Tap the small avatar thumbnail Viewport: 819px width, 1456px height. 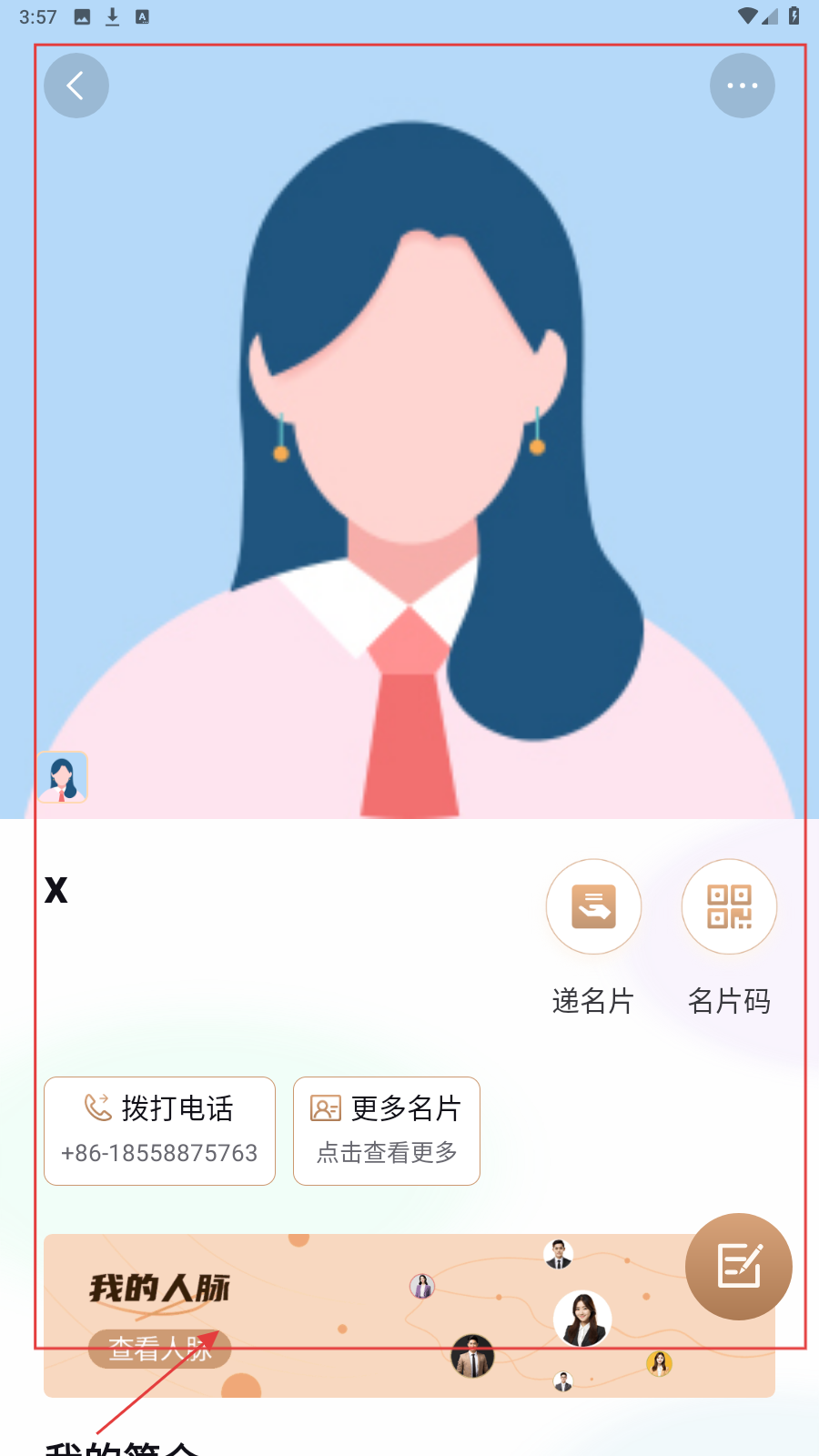(62, 778)
